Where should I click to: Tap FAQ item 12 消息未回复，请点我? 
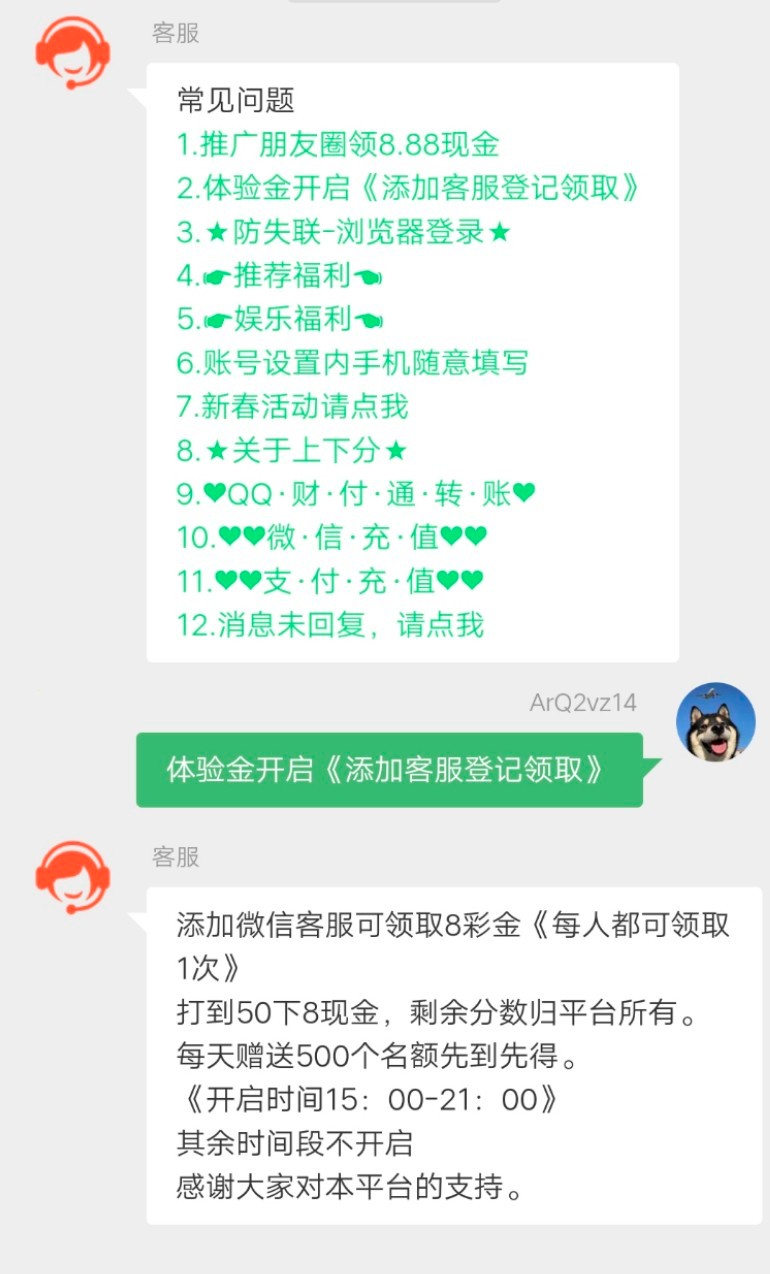330,625
